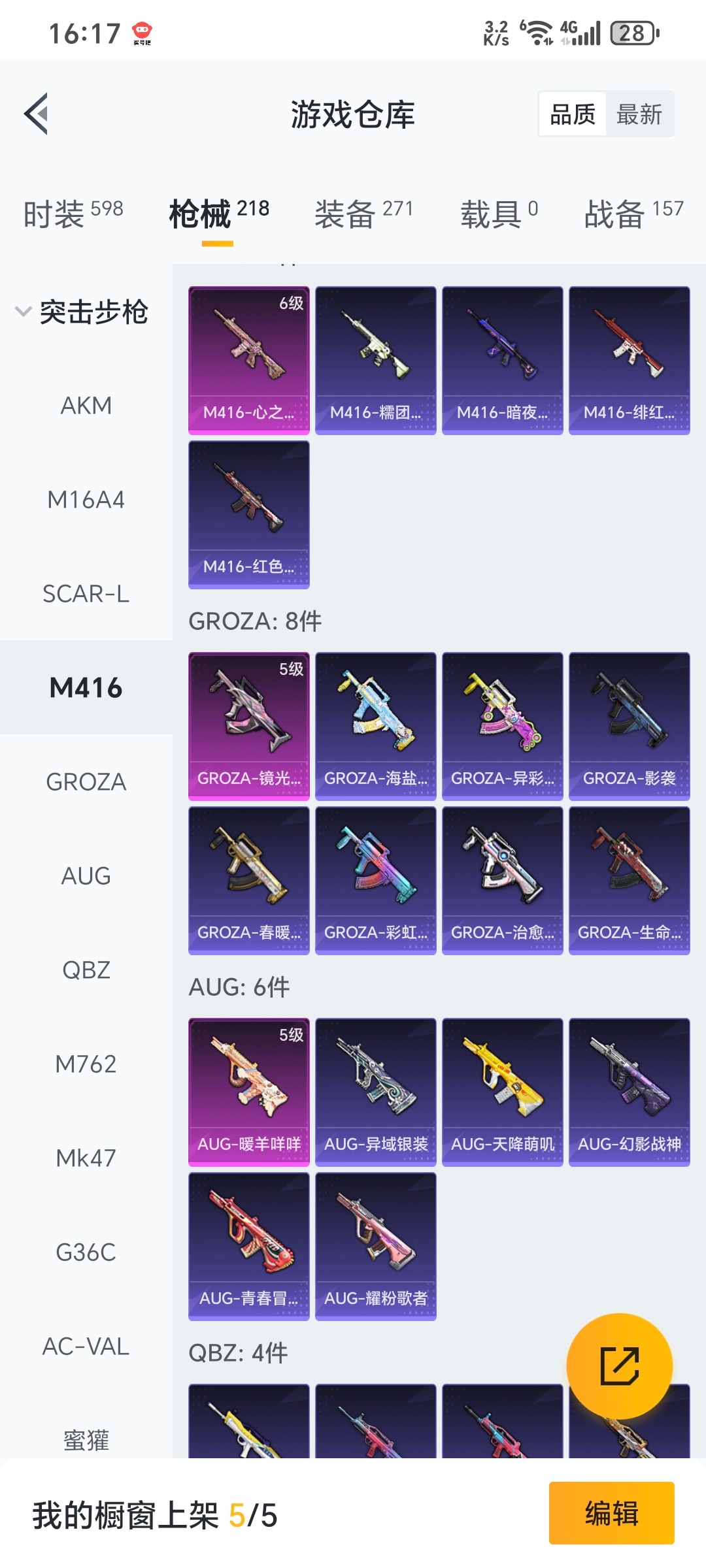706x1568 pixels.
Task: Jump to the GROZA weapon section
Action: [86, 782]
